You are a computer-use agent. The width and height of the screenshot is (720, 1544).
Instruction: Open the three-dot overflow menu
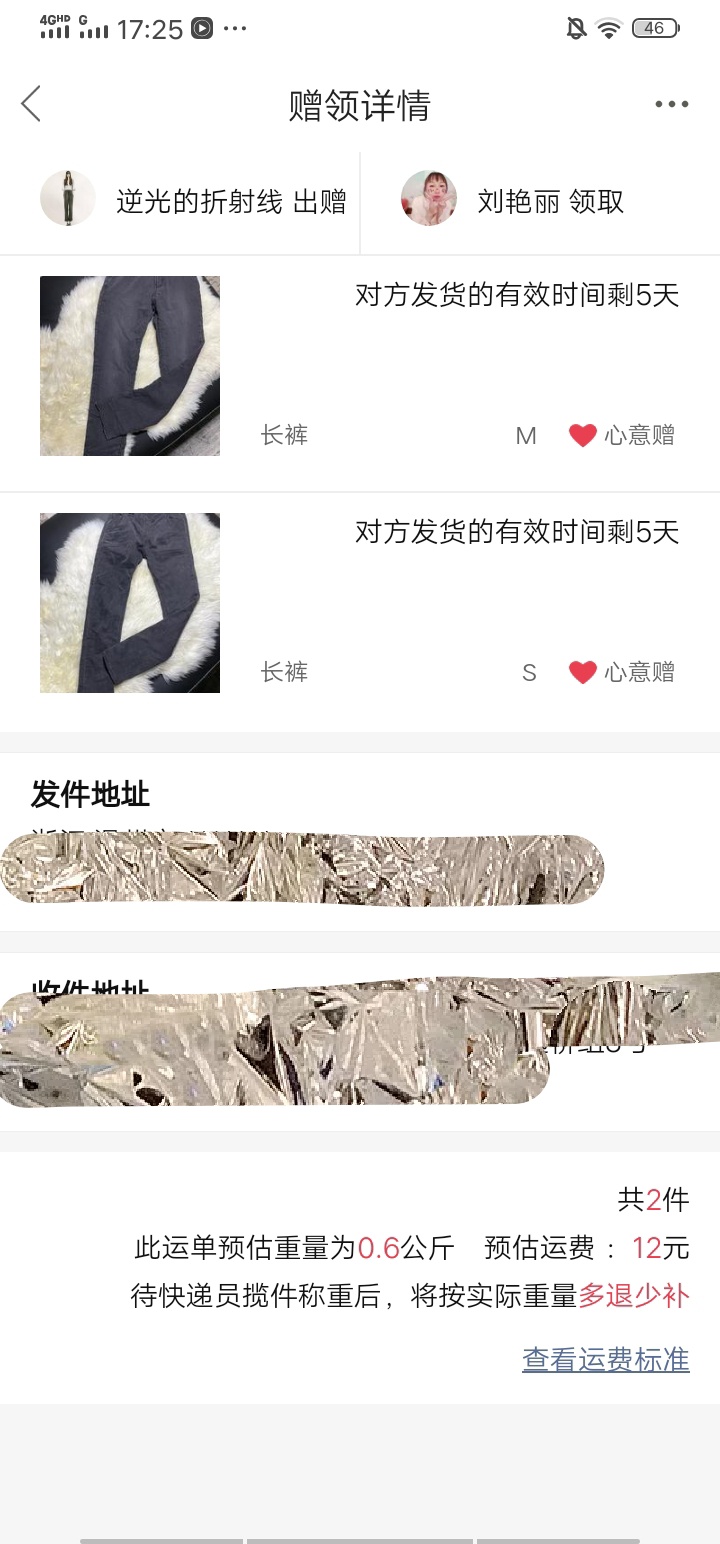pyautogui.click(x=671, y=104)
